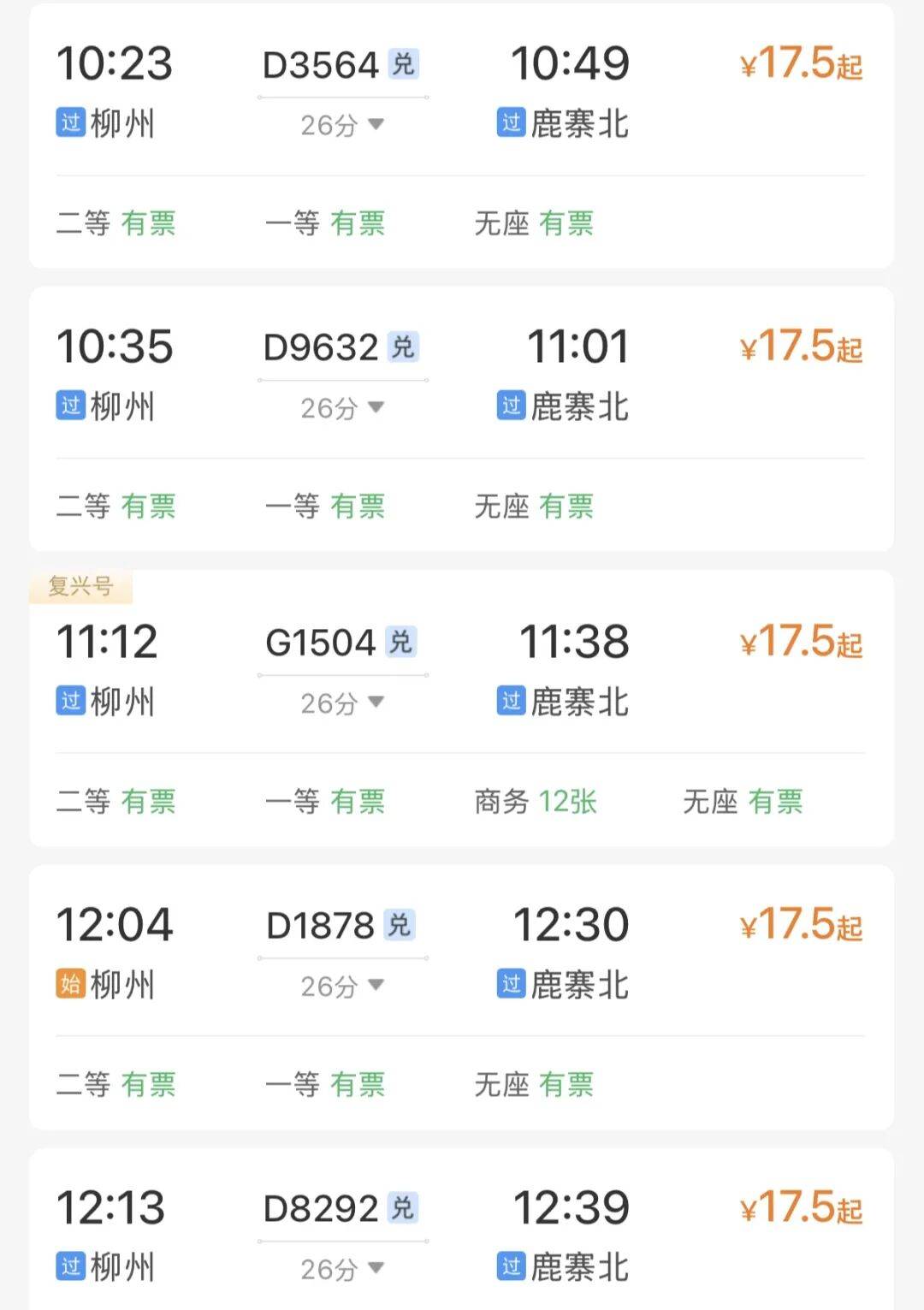Expand the duration dropdown under G1504
Viewport: 924px width, 1310px height.
tap(342, 704)
